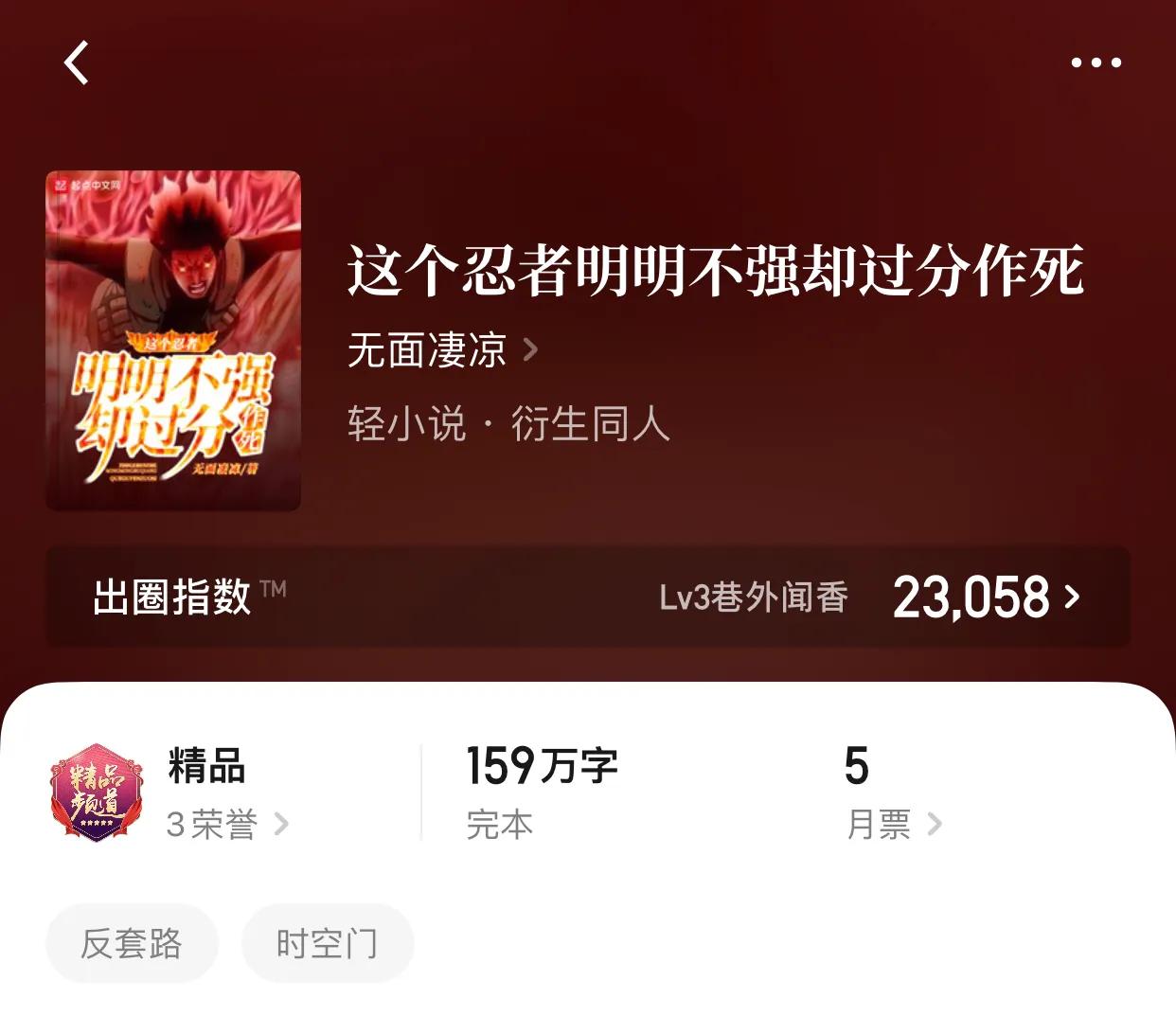Go back using the back arrow
1176x1016 pixels.
pyautogui.click(x=77, y=62)
